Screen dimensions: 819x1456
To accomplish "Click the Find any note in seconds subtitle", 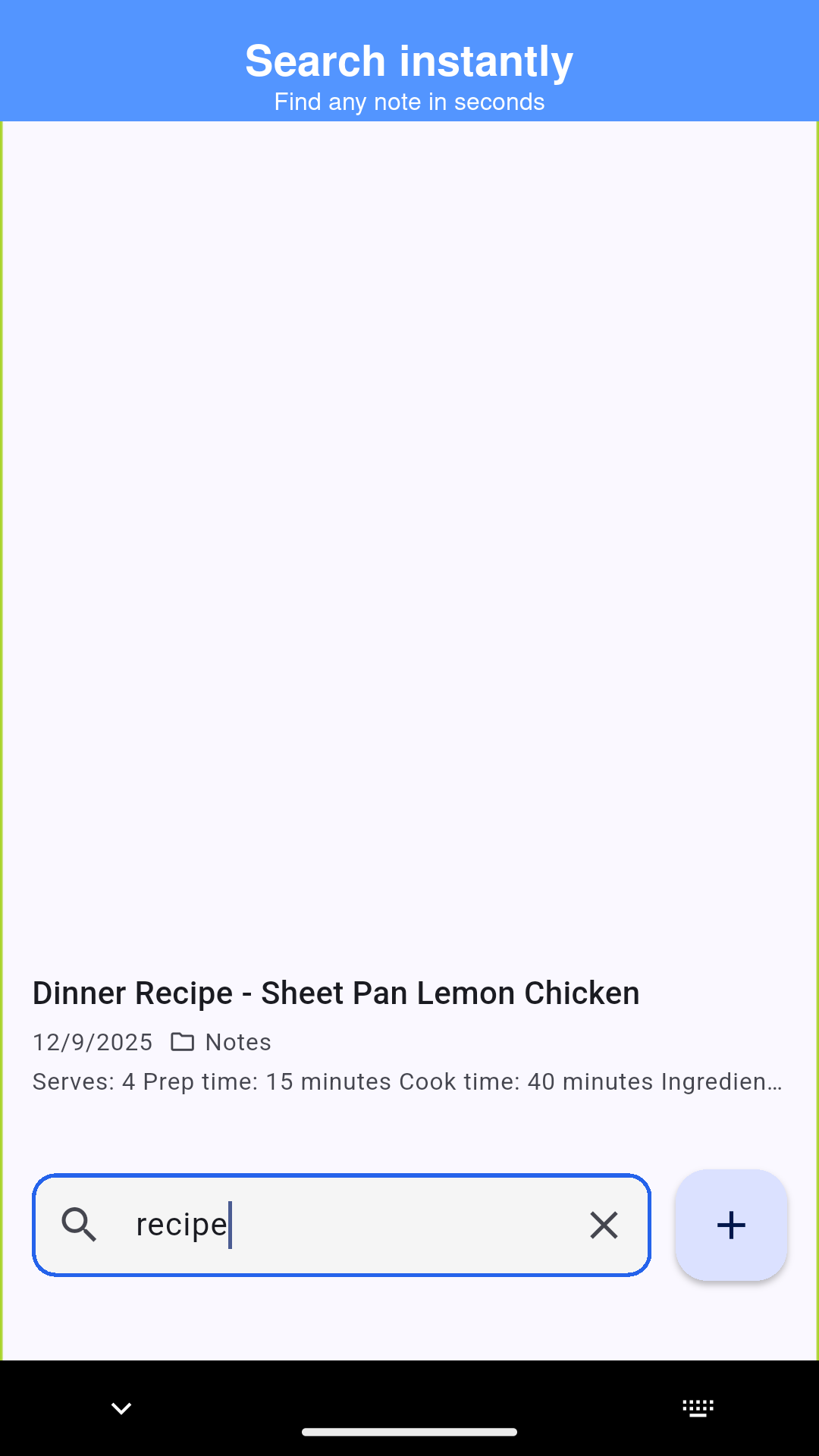I will [409, 101].
